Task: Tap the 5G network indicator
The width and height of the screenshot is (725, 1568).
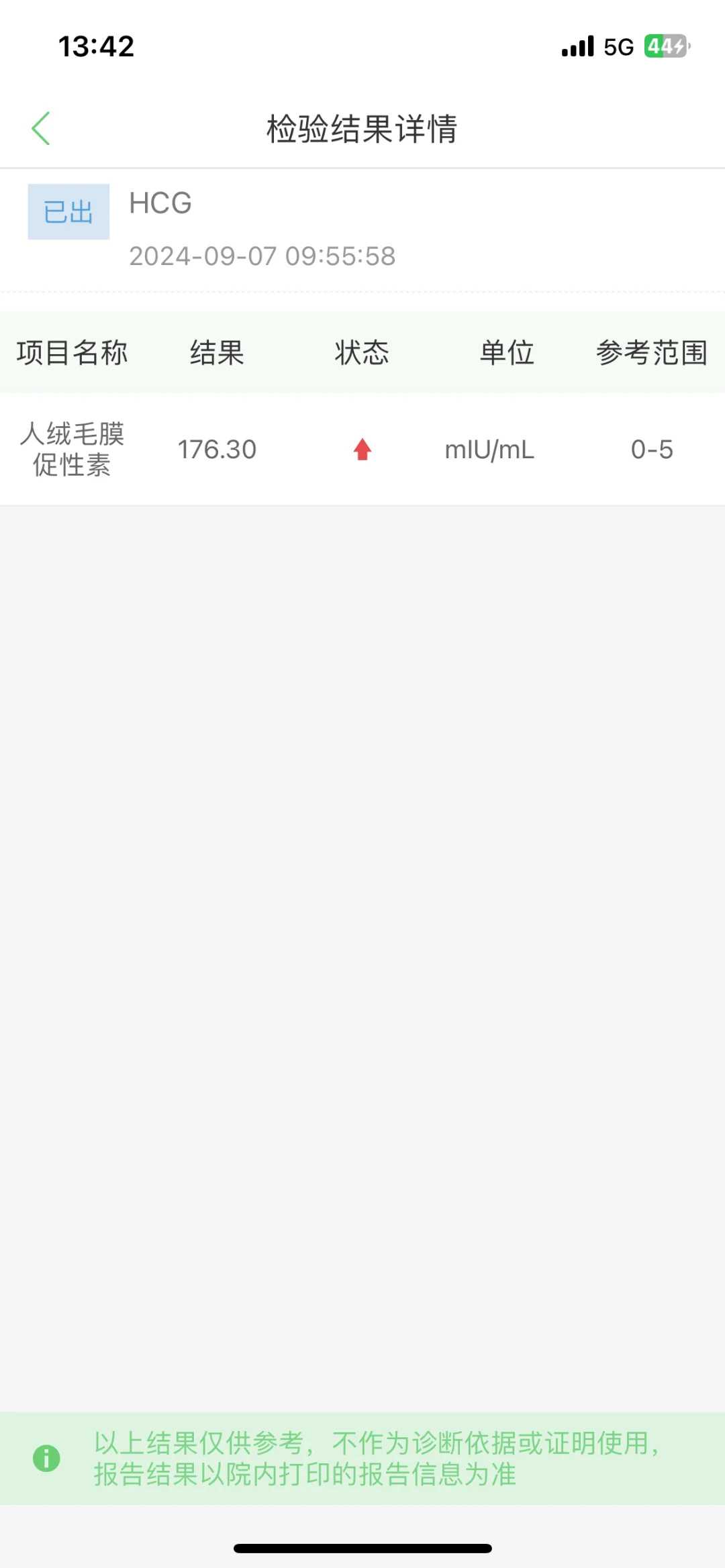Action: 620,45
